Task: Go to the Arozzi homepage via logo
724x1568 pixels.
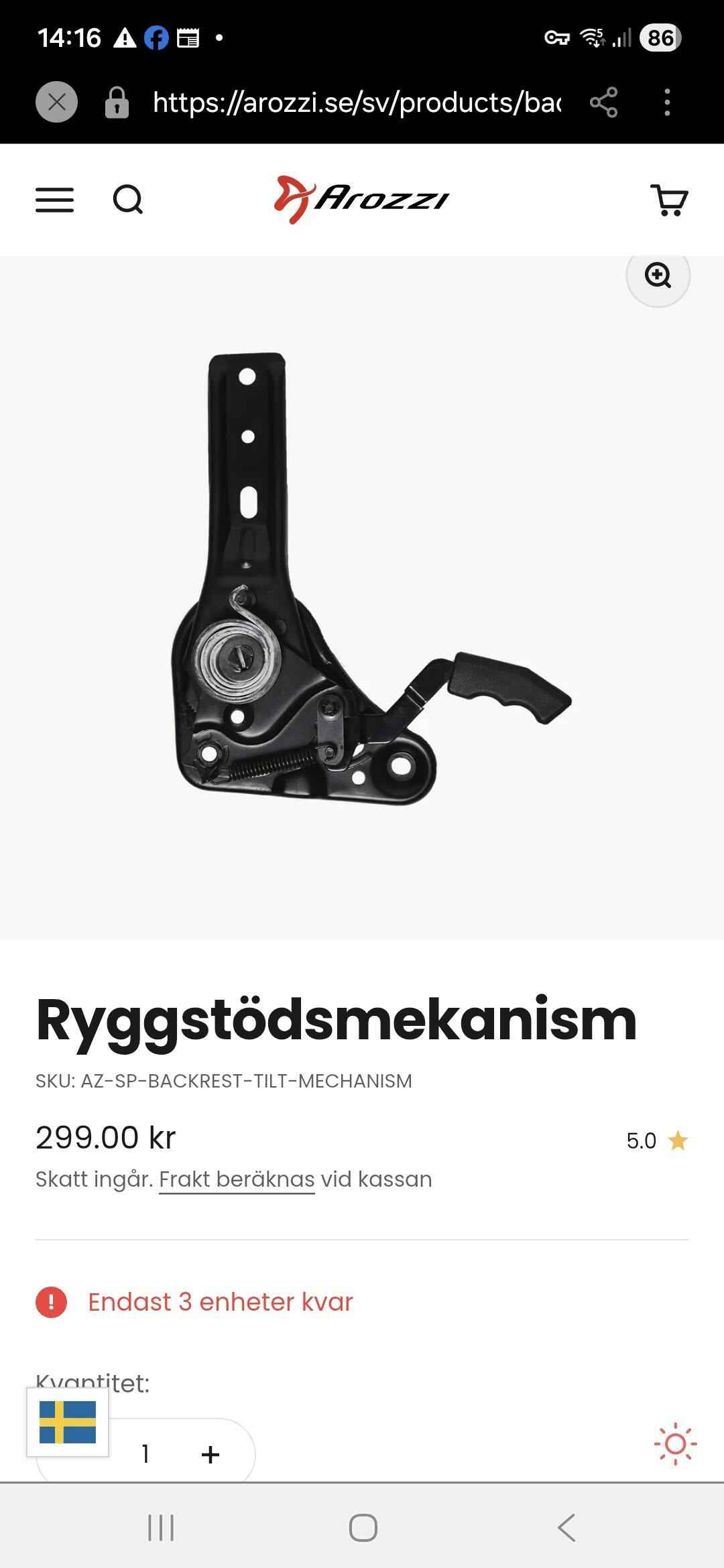Action: point(362,200)
